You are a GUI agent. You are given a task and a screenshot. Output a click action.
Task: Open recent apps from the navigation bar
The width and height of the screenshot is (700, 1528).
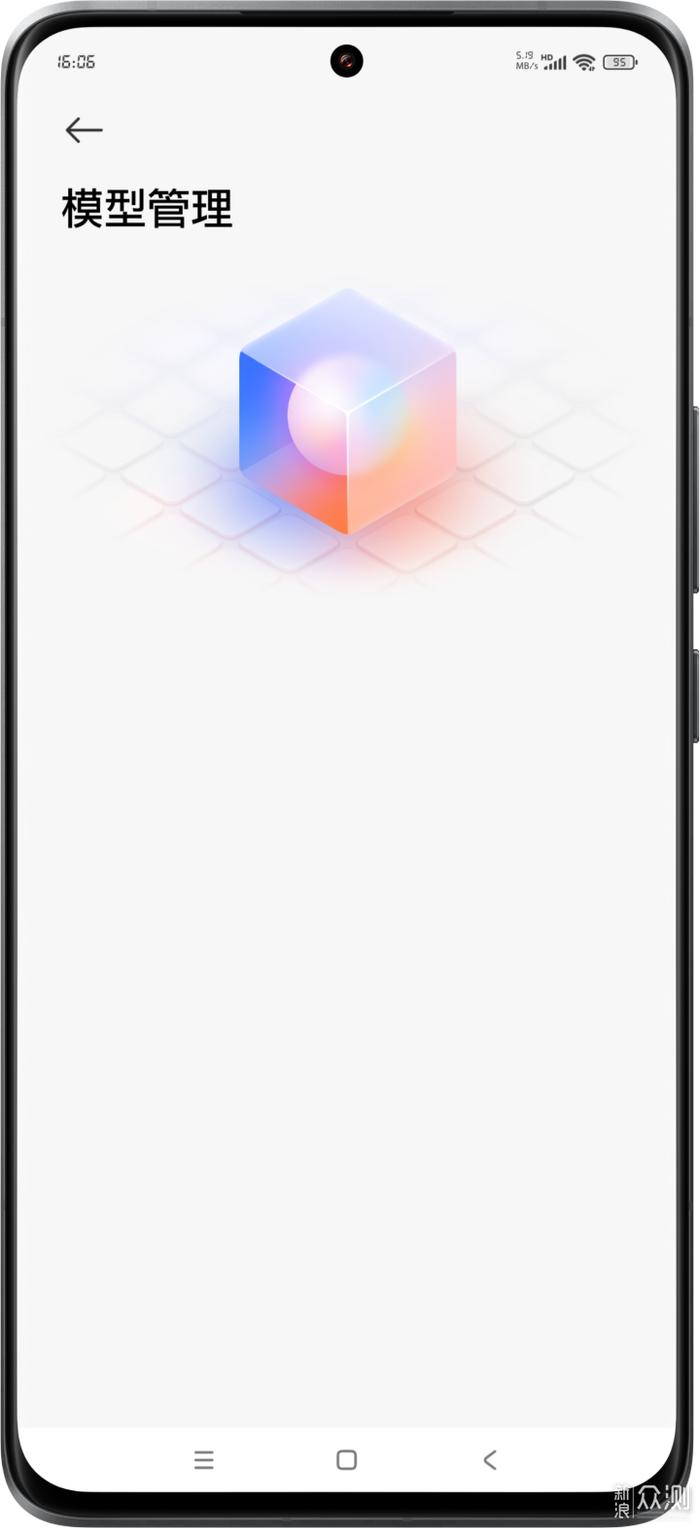[x=204, y=1460]
